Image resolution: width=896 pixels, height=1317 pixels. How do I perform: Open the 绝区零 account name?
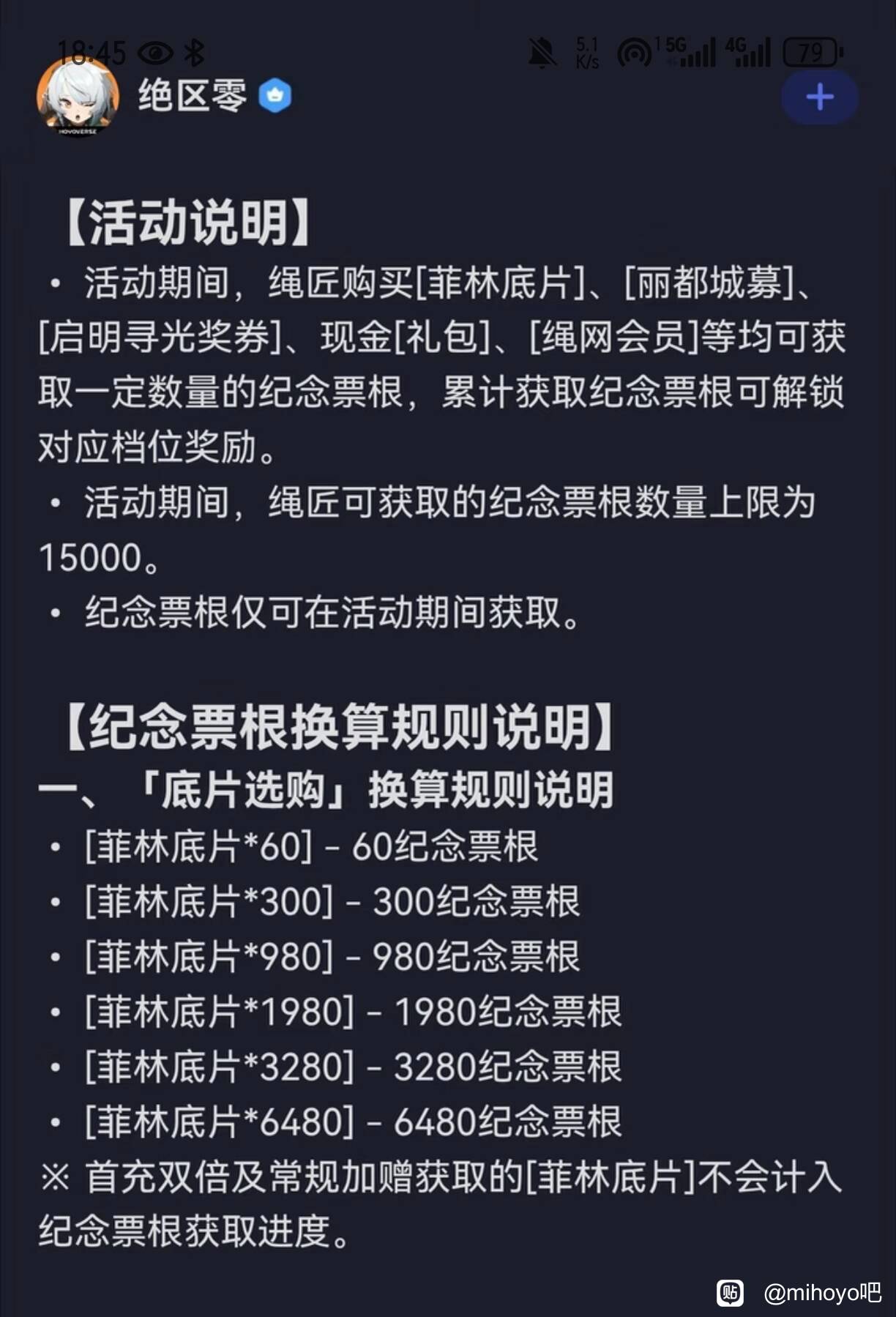click(193, 96)
